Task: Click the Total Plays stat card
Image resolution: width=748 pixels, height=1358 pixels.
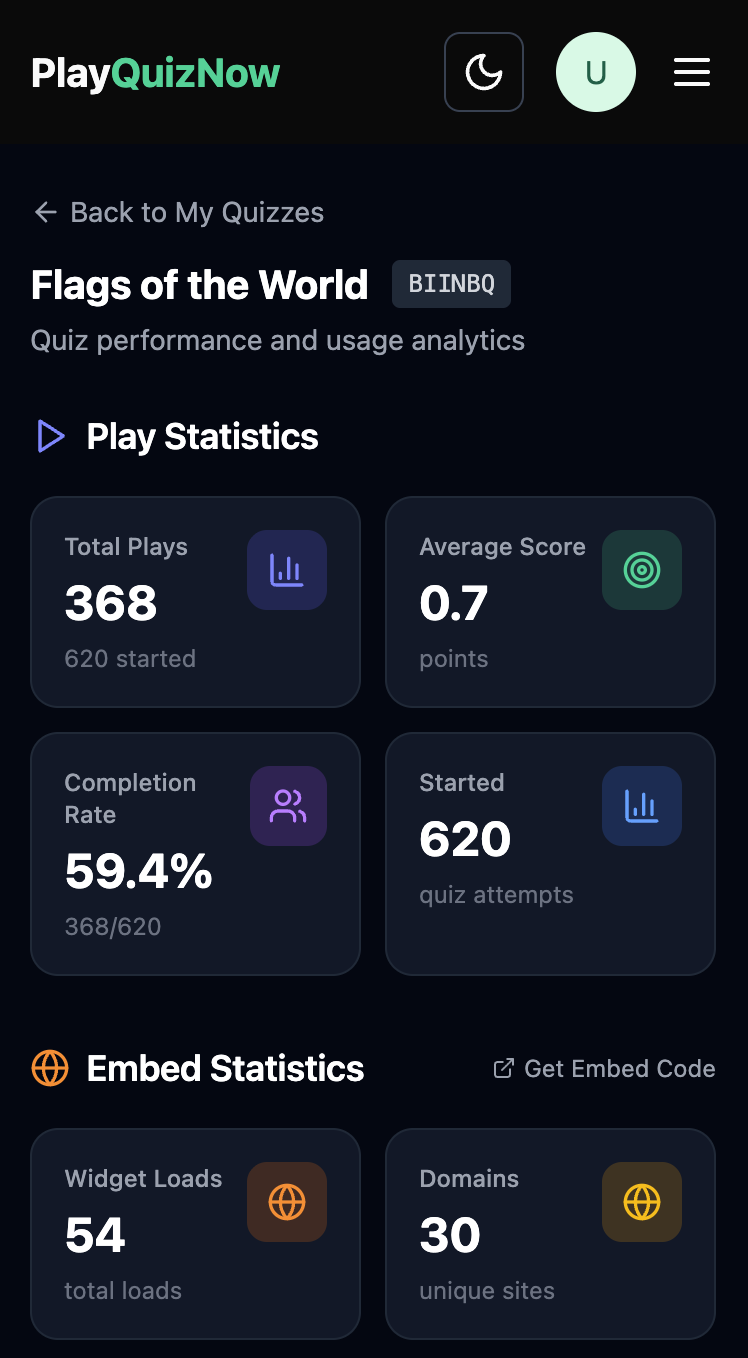Action: [195, 601]
